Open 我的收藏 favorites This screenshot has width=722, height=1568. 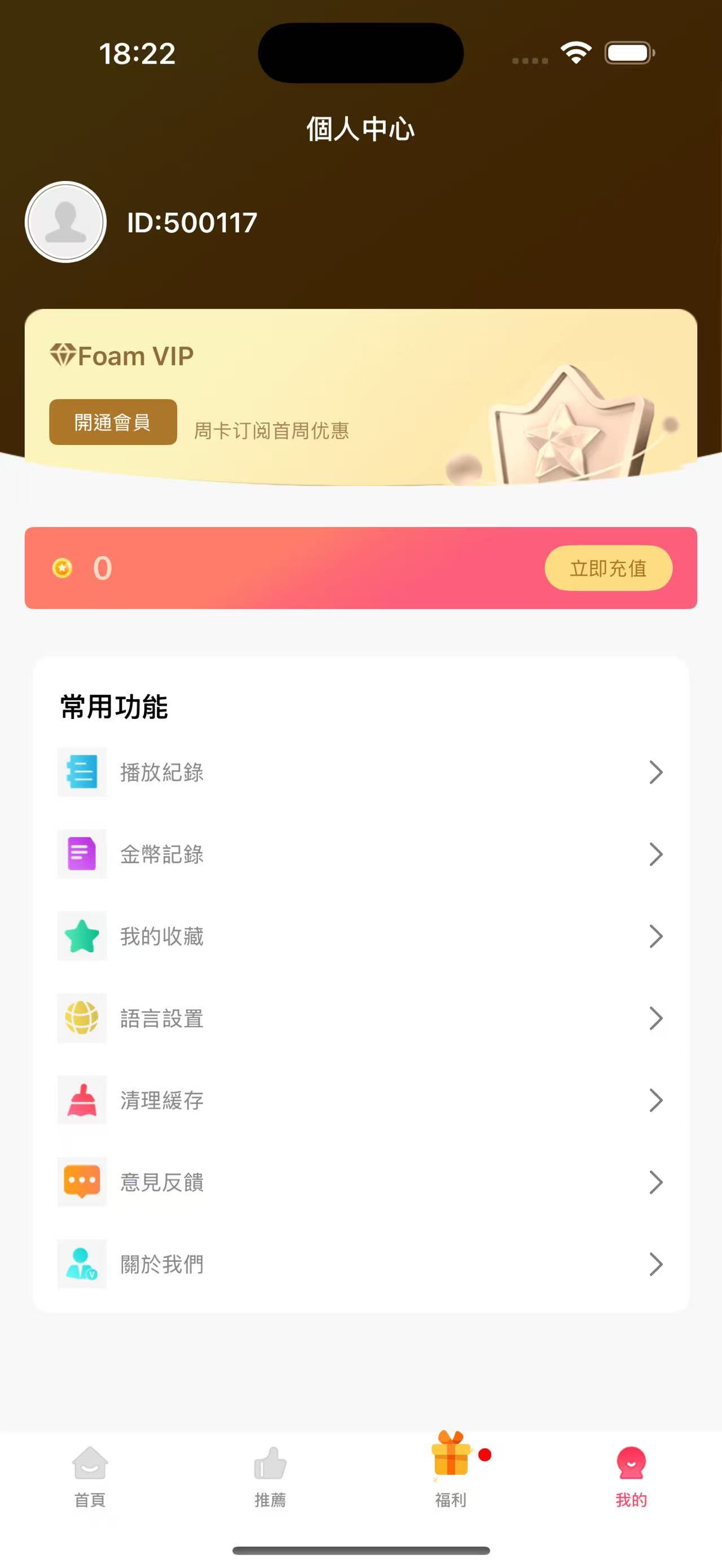coord(359,936)
